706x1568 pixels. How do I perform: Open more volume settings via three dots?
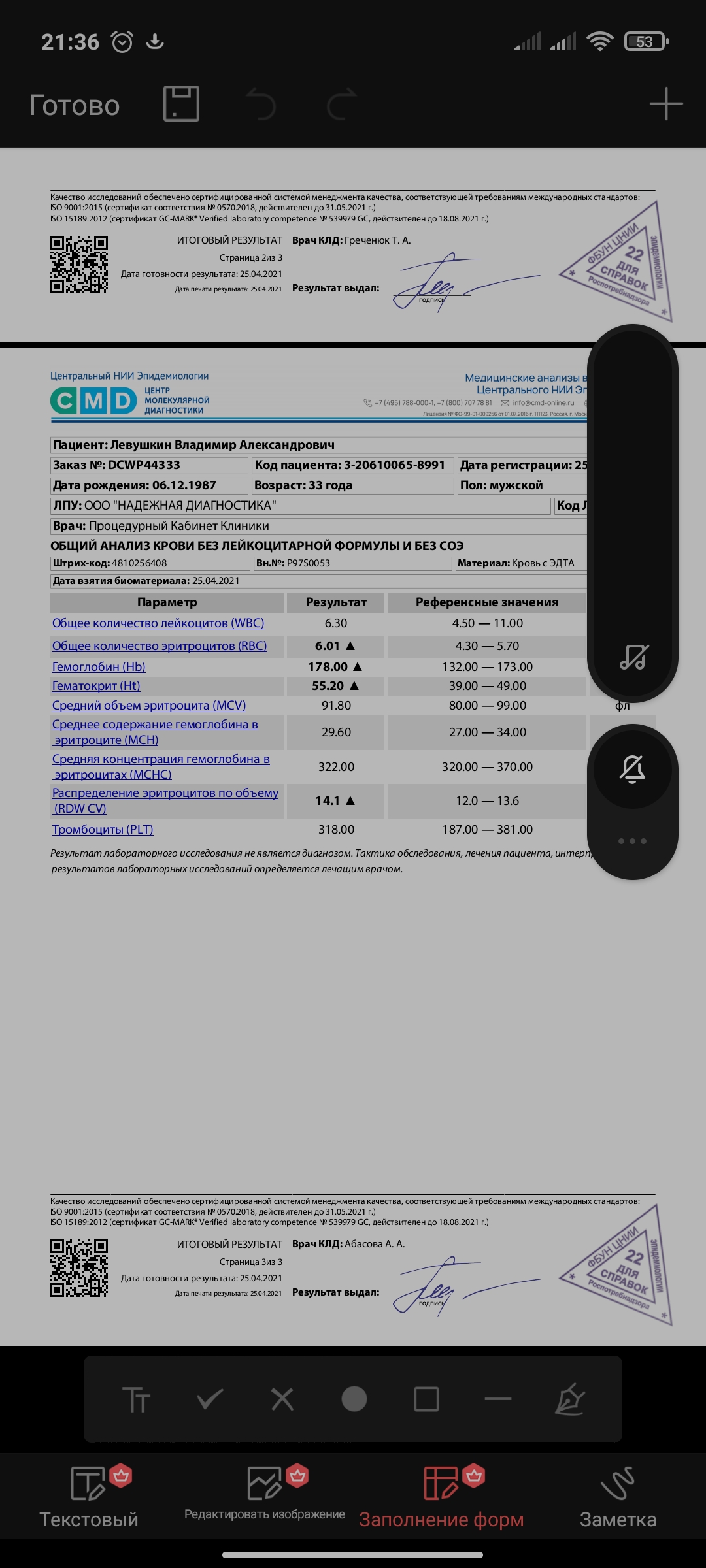(x=633, y=841)
